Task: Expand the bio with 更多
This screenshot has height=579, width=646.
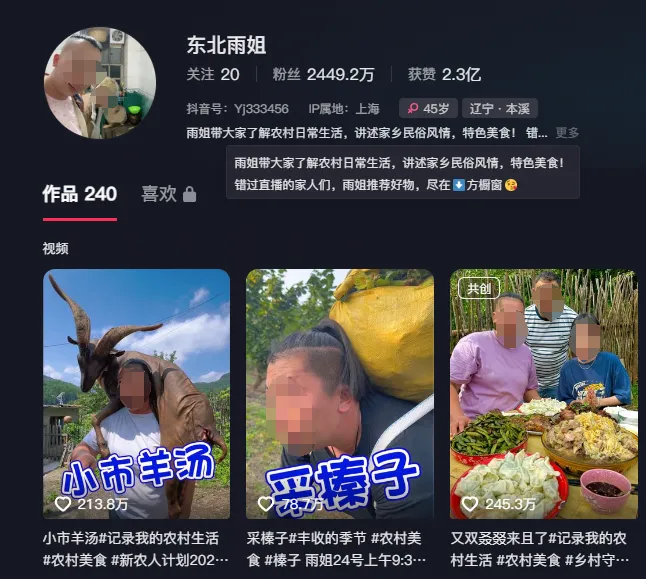Action: click(567, 133)
